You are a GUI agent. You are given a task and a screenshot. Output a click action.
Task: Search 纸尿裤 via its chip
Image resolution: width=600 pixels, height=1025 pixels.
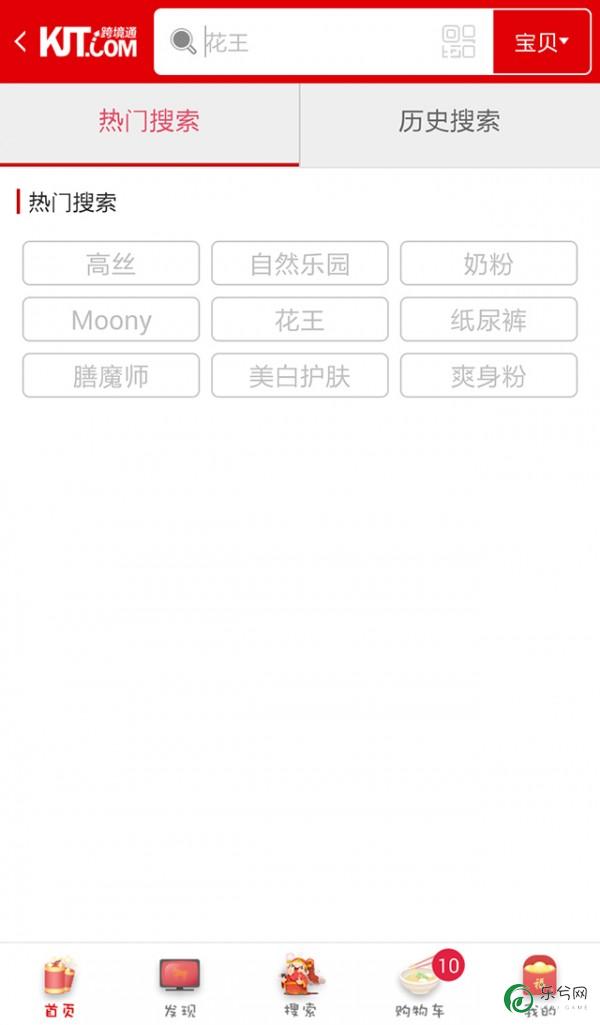489,320
